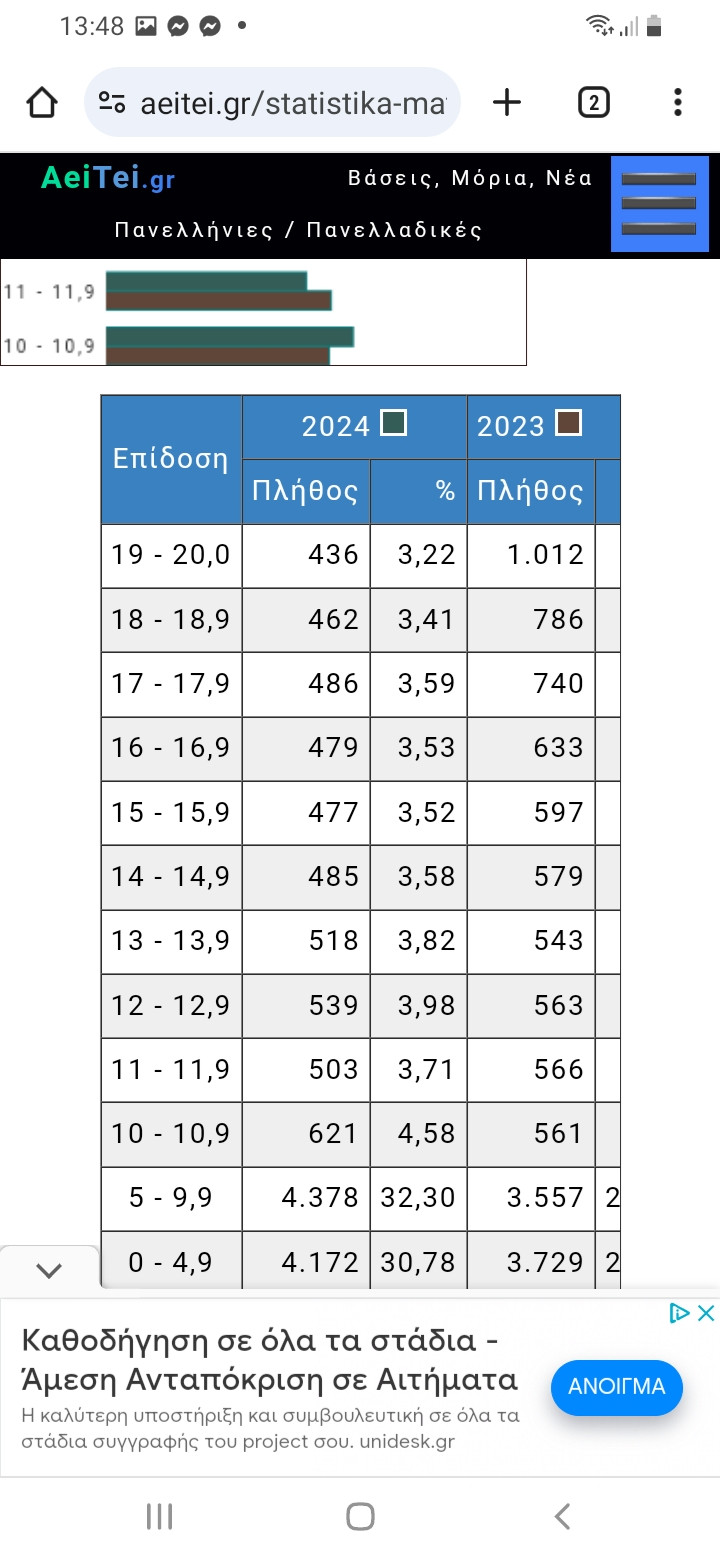Tap the ΑΝΟΙΓΜΑ ad button

click(616, 1387)
